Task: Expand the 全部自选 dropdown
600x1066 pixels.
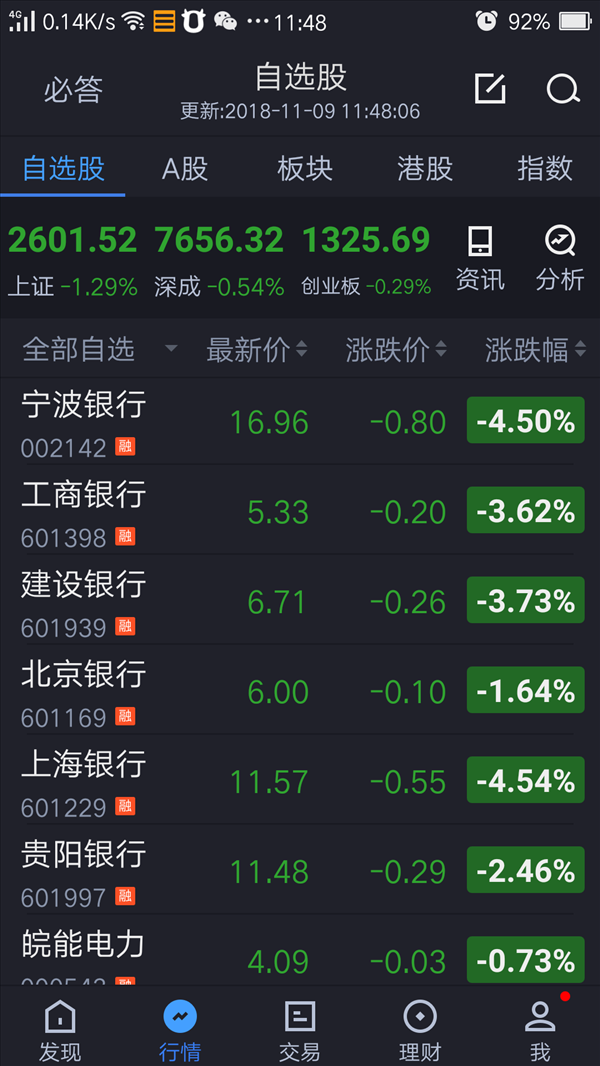Action: pos(100,350)
